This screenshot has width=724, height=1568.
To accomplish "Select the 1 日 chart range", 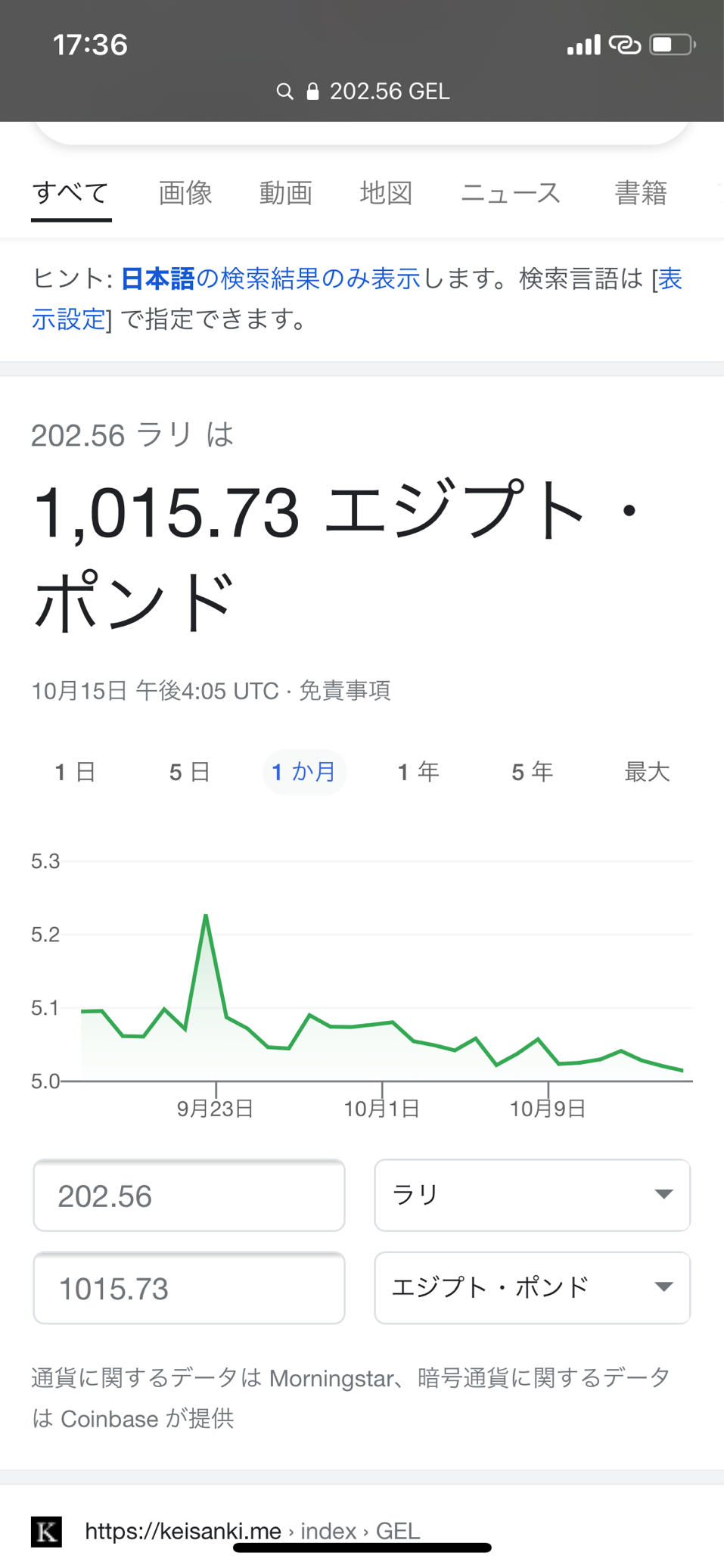I will pyautogui.click(x=76, y=772).
